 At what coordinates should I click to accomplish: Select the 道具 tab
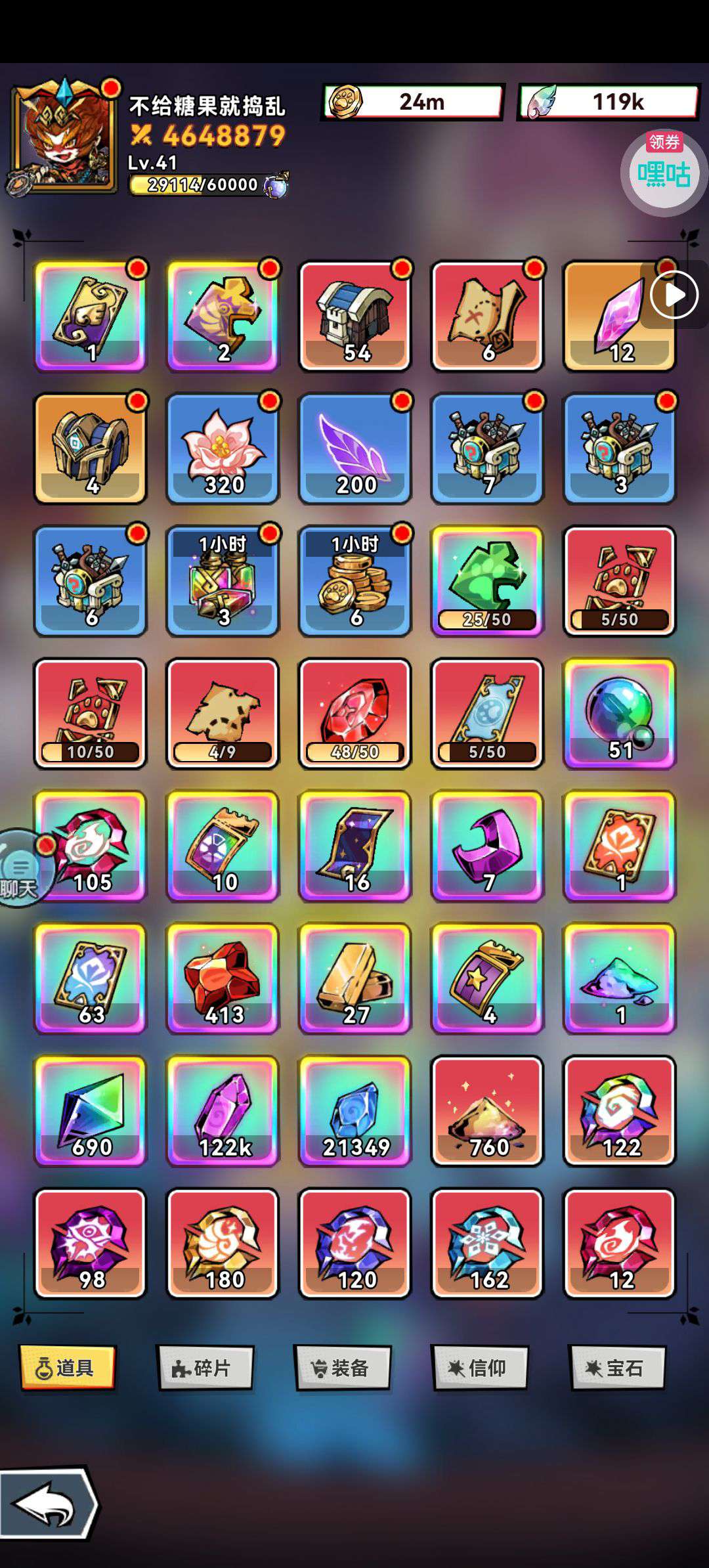pyautogui.click(x=68, y=1368)
